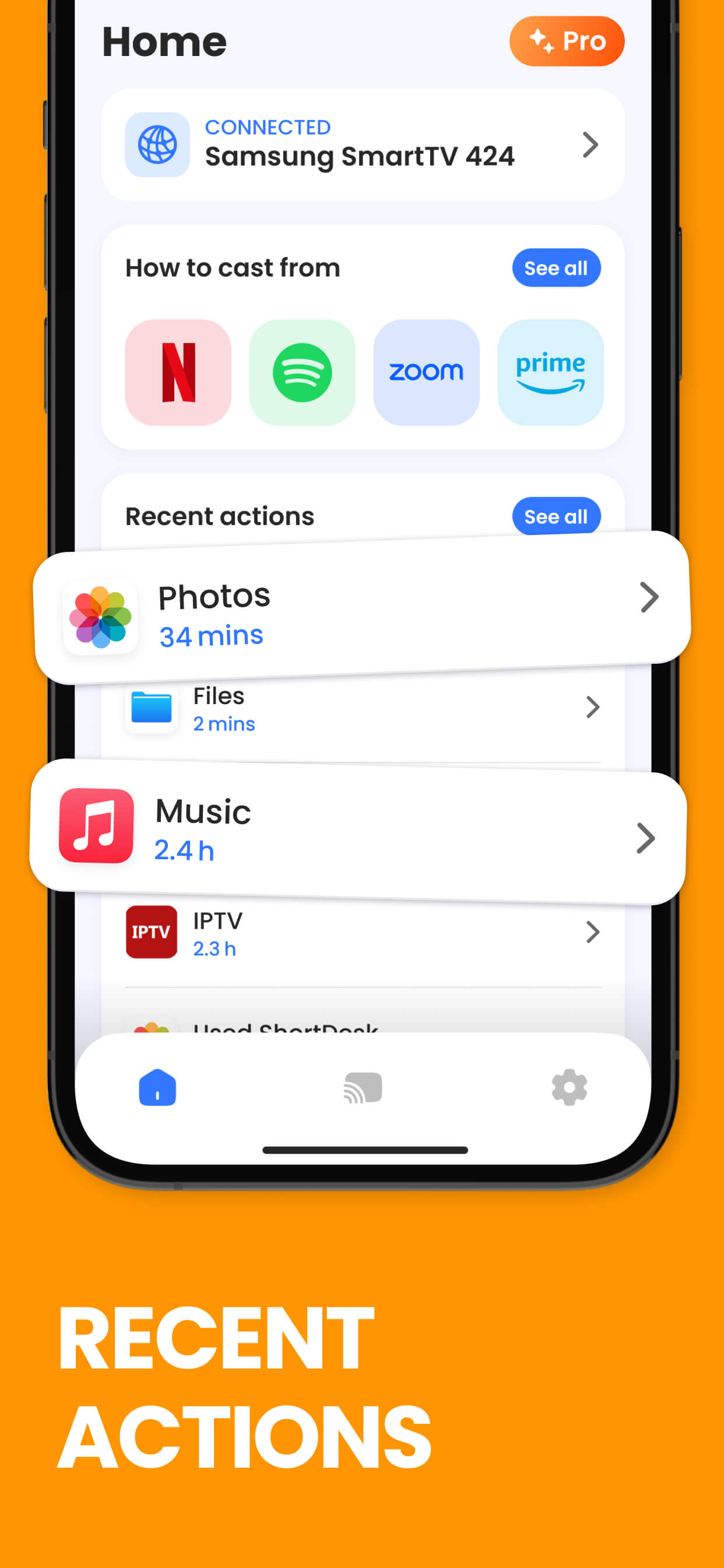The height and width of the screenshot is (1568, 724).
Task: Open the connected Samsung SmartTV icon
Action: pos(157,145)
